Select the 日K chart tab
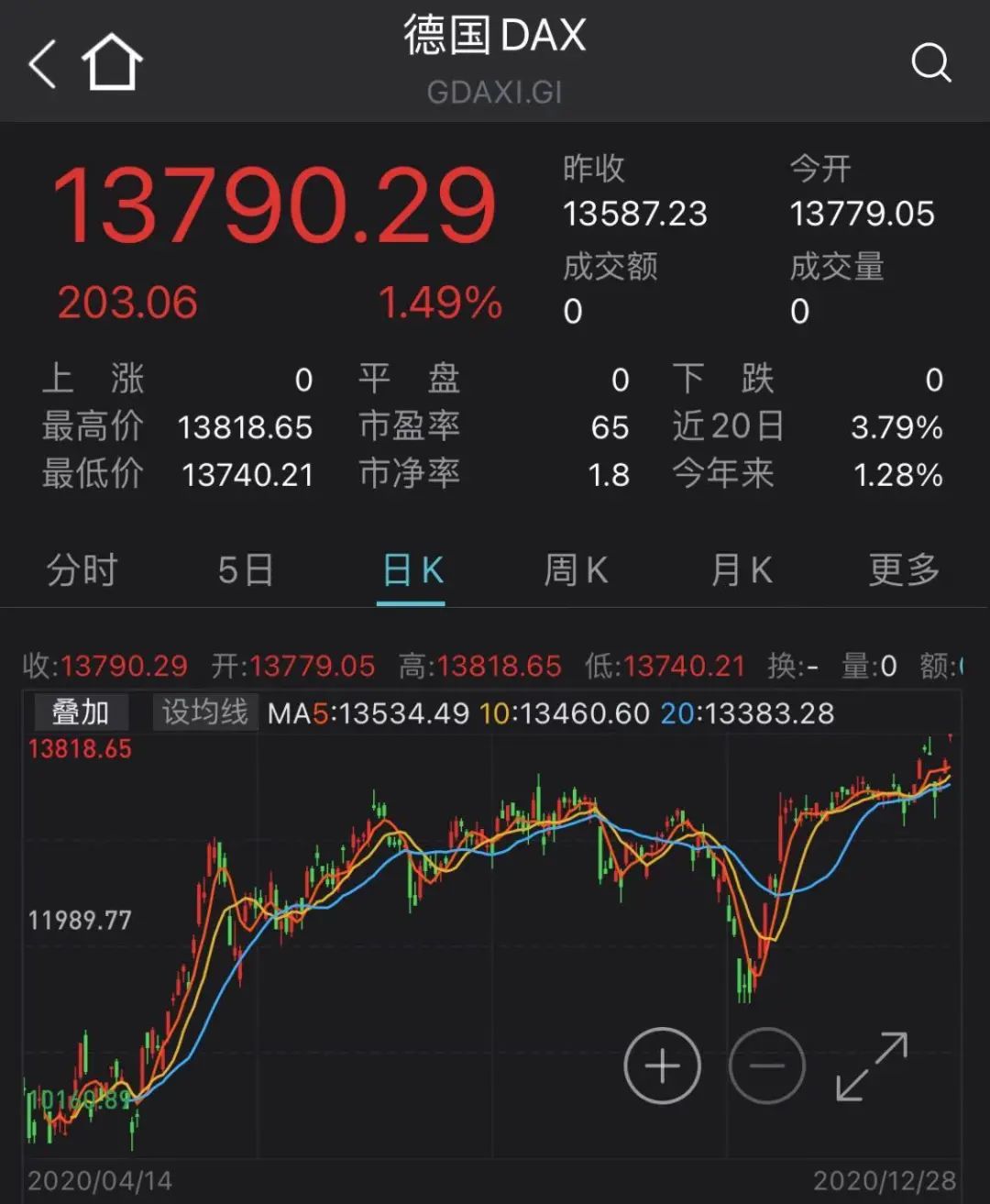990x1204 pixels. [412, 570]
